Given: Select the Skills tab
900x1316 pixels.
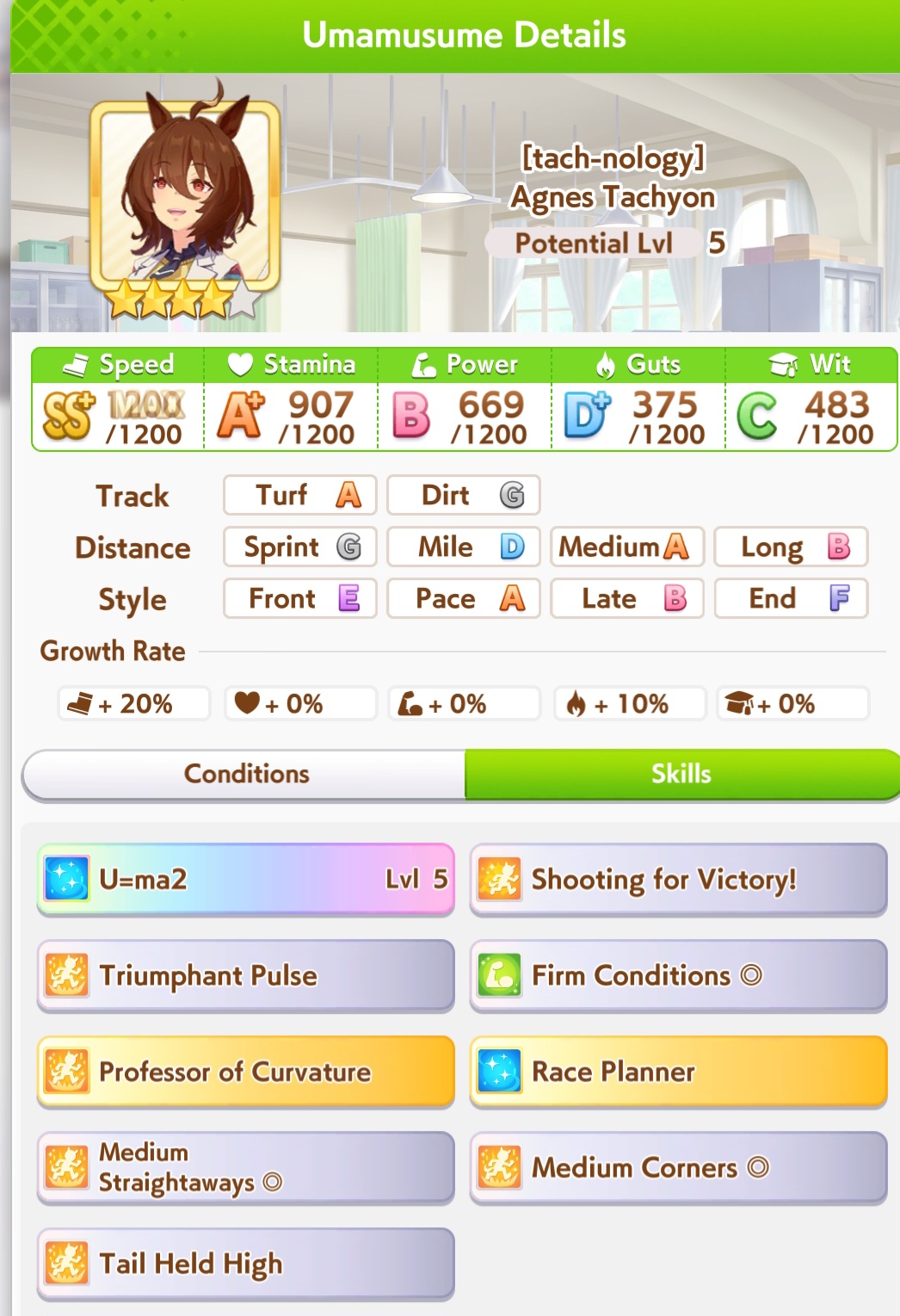Looking at the screenshot, I should (x=680, y=774).
